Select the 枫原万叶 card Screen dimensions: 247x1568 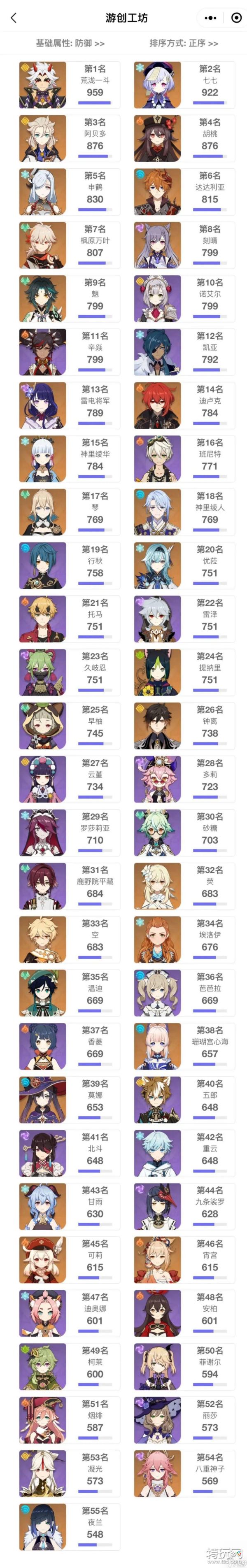click(x=69, y=245)
